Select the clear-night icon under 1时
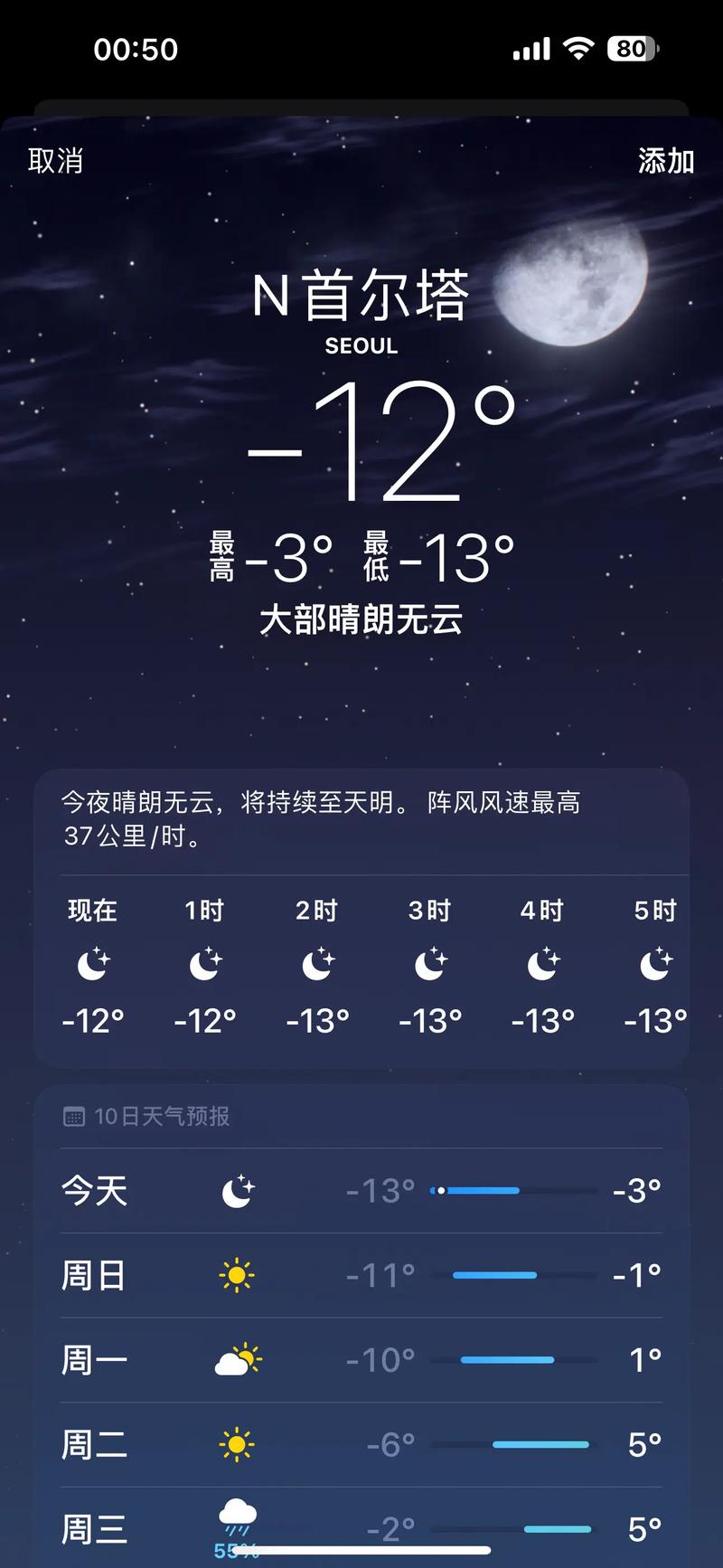Viewport: 723px width, 1568px height. [205, 966]
